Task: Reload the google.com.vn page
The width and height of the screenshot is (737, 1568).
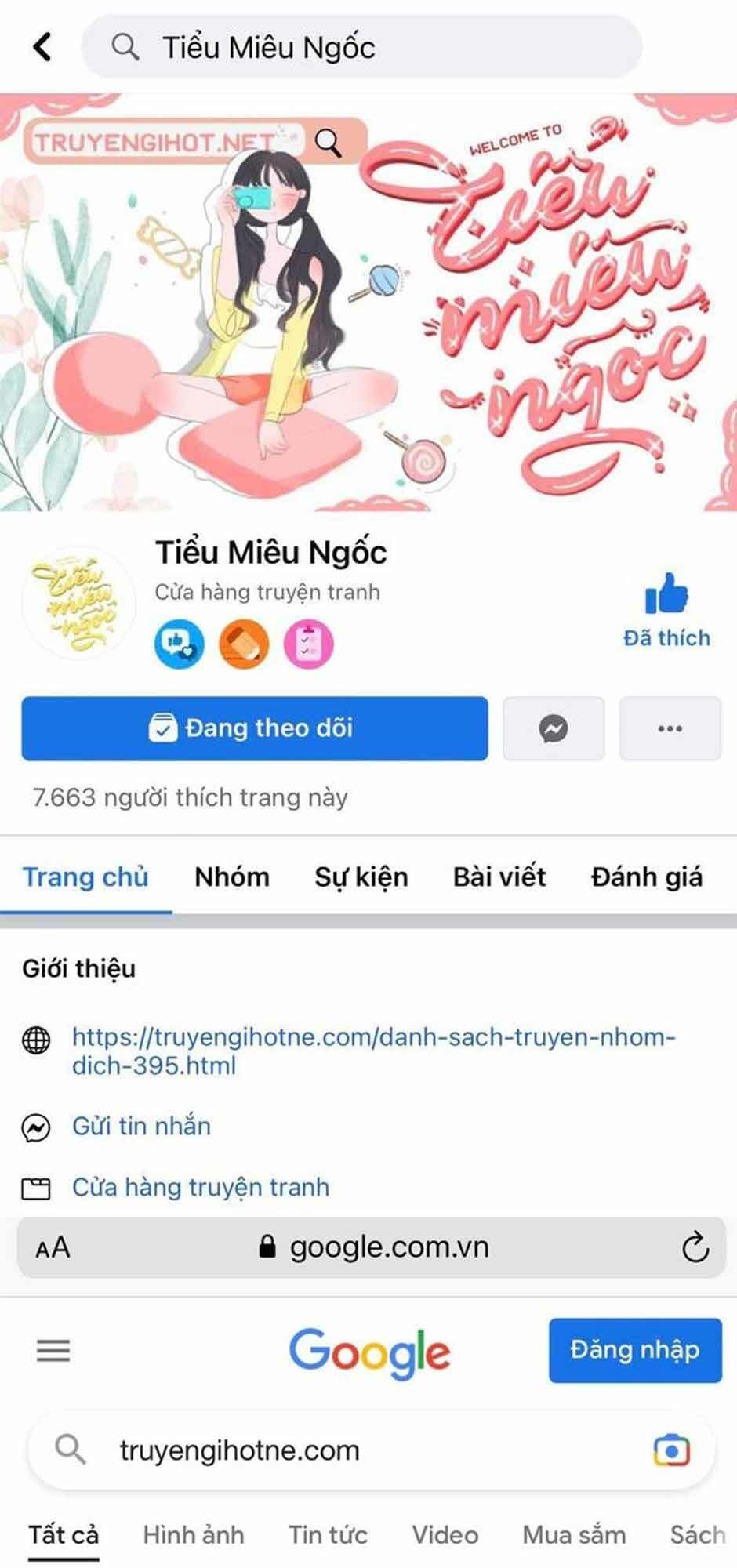Action: tap(695, 1247)
